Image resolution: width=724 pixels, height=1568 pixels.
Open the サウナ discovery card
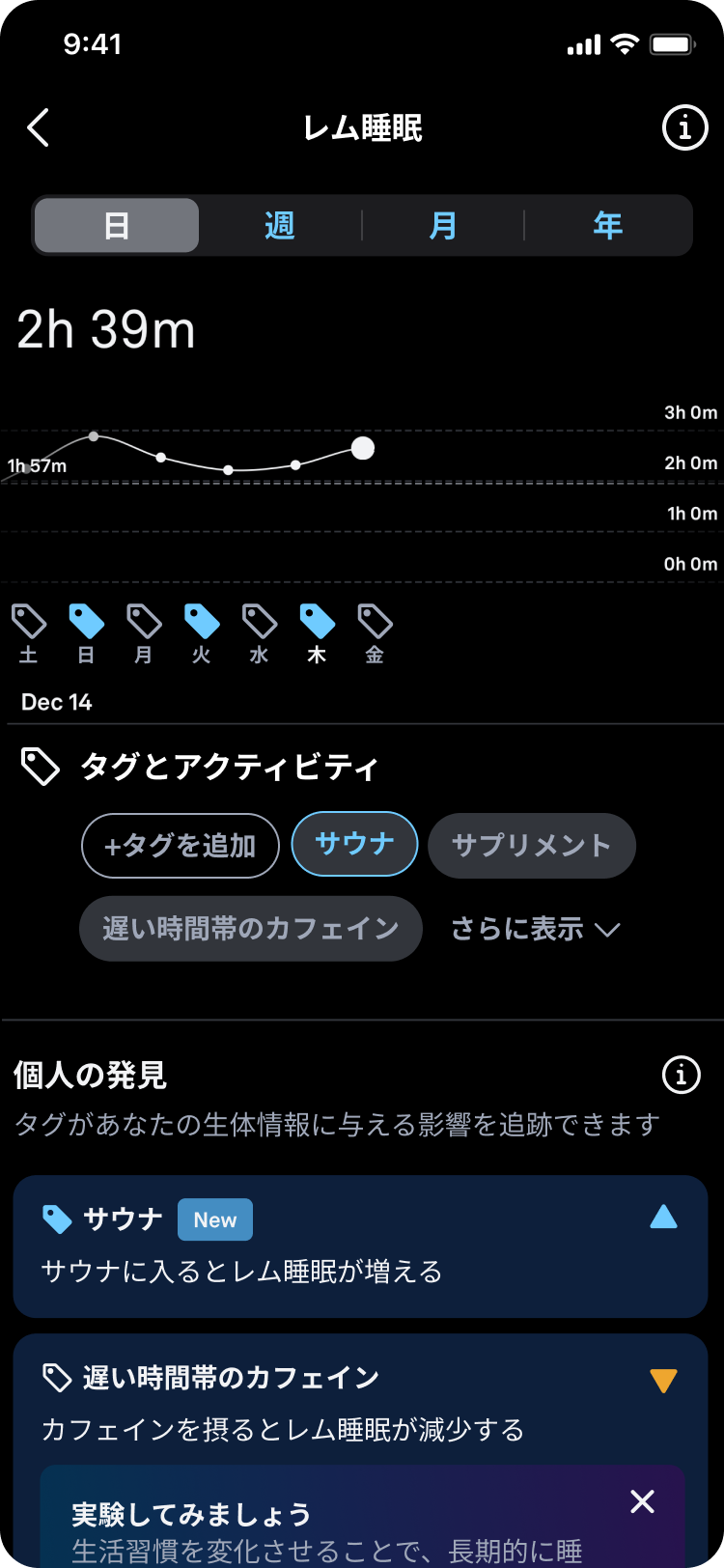coord(360,1246)
